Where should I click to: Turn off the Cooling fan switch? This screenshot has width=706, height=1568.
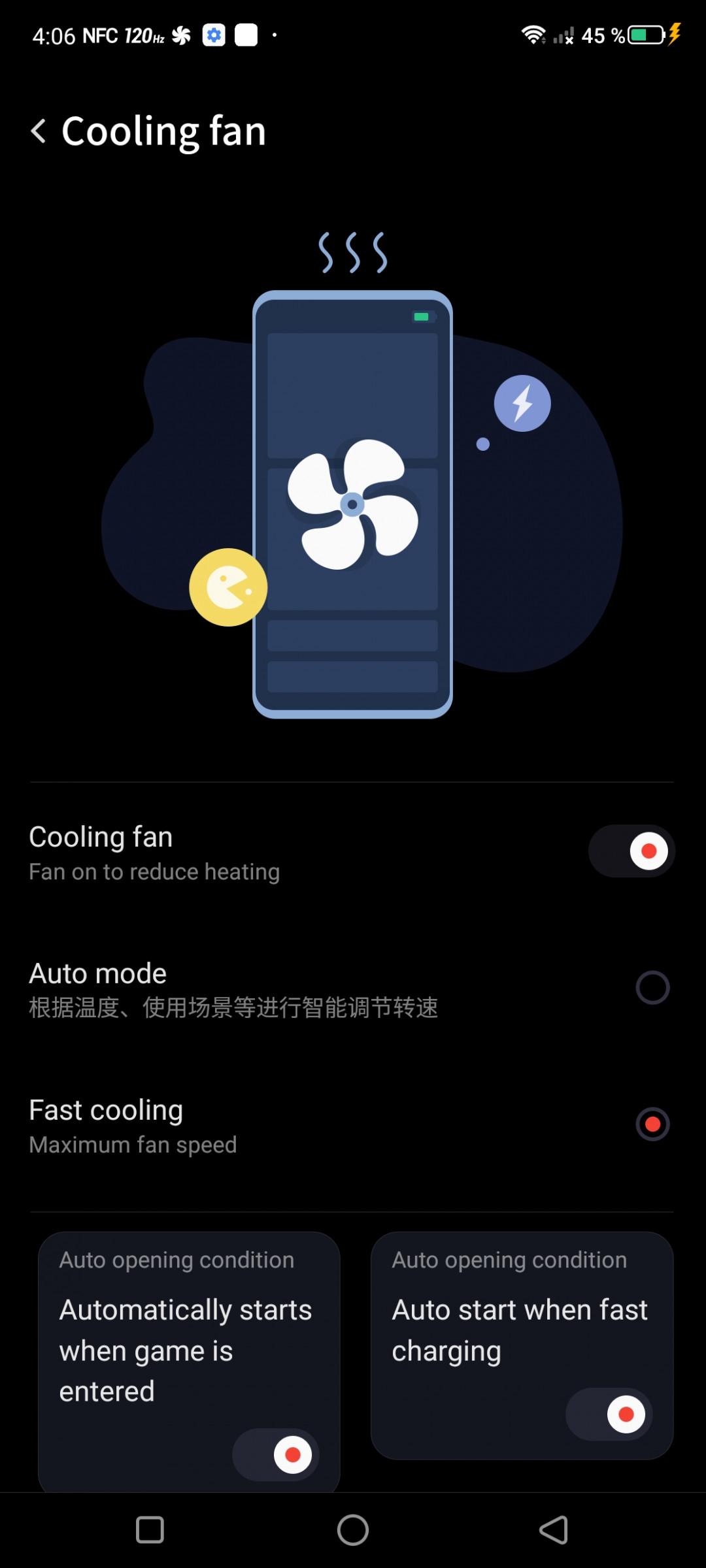[631, 851]
